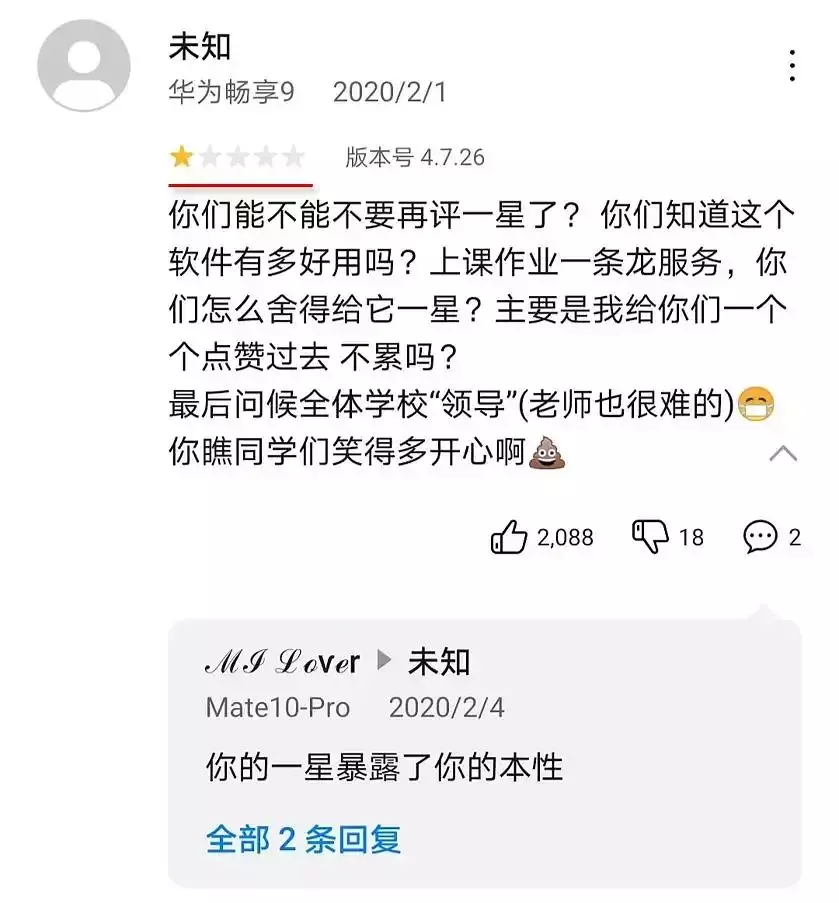Select the second grey rating star
Image resolution: width=839 pixels, height=903 pixels.
pyautogui.click(x=212, y=157)
